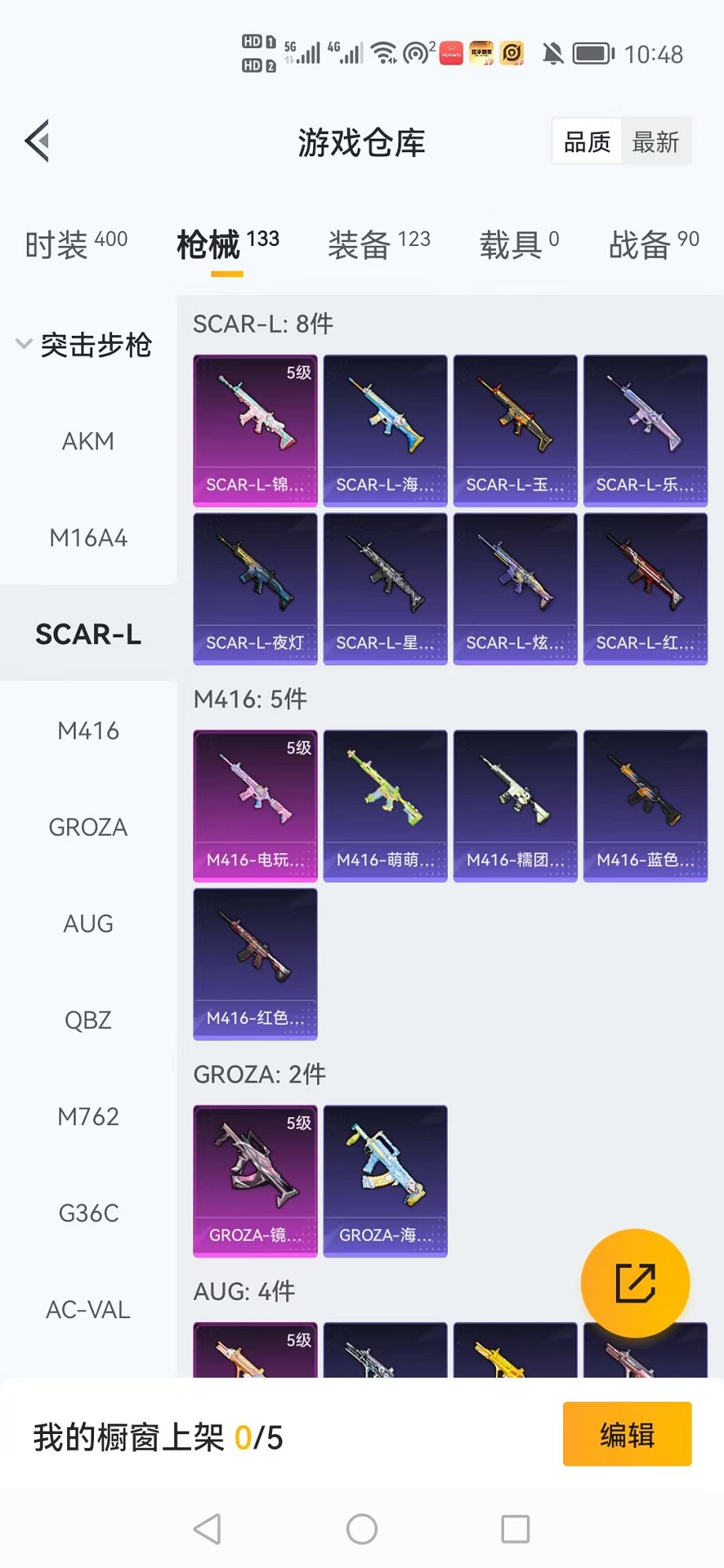View the M416-电玩 skin tile
Image resolution: width=724 pixels, height=1568 pixels.
coord(255,805)
